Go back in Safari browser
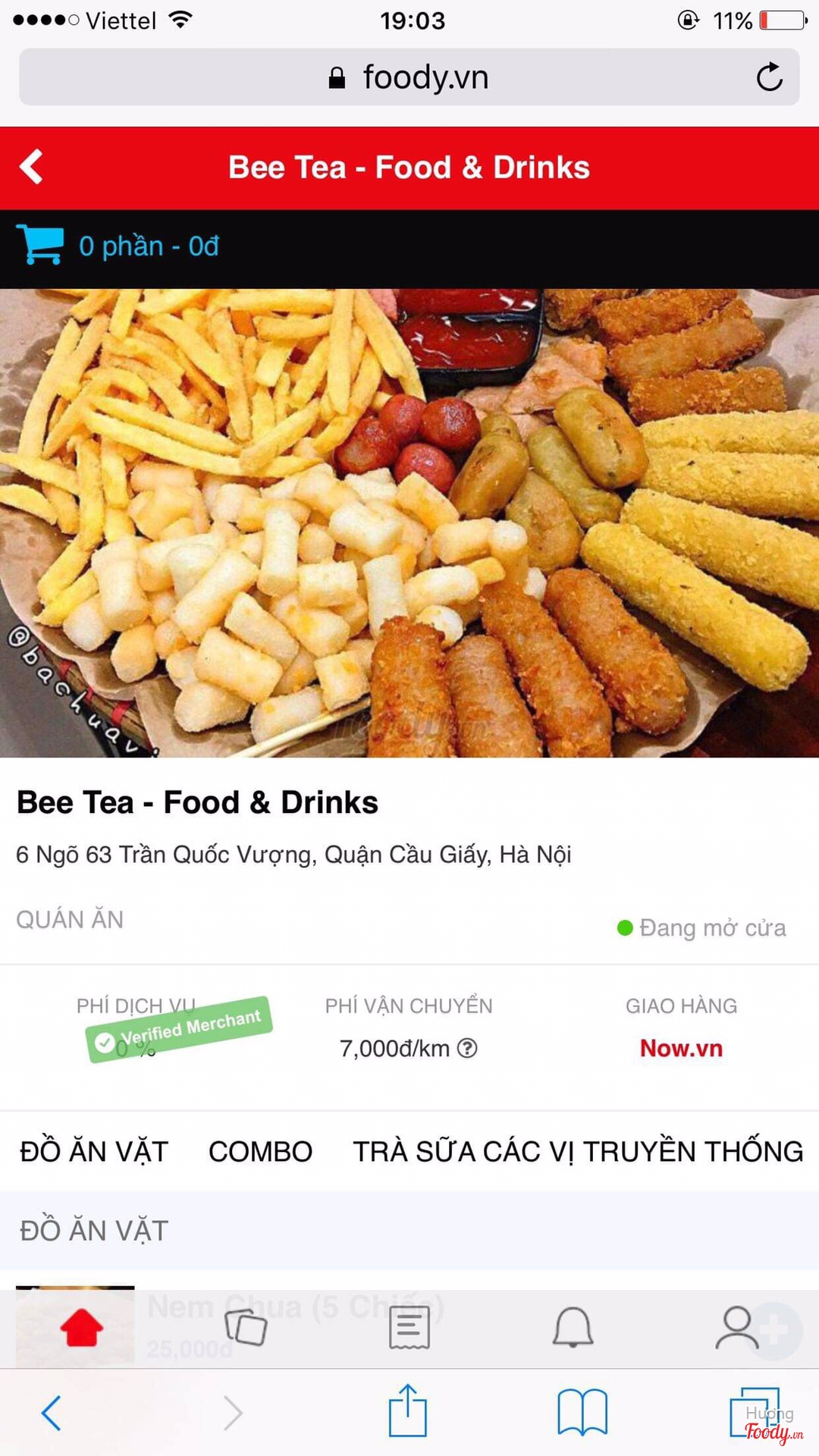The width and height of the screenshot is (819, 1456). (x=52, y=1413)
